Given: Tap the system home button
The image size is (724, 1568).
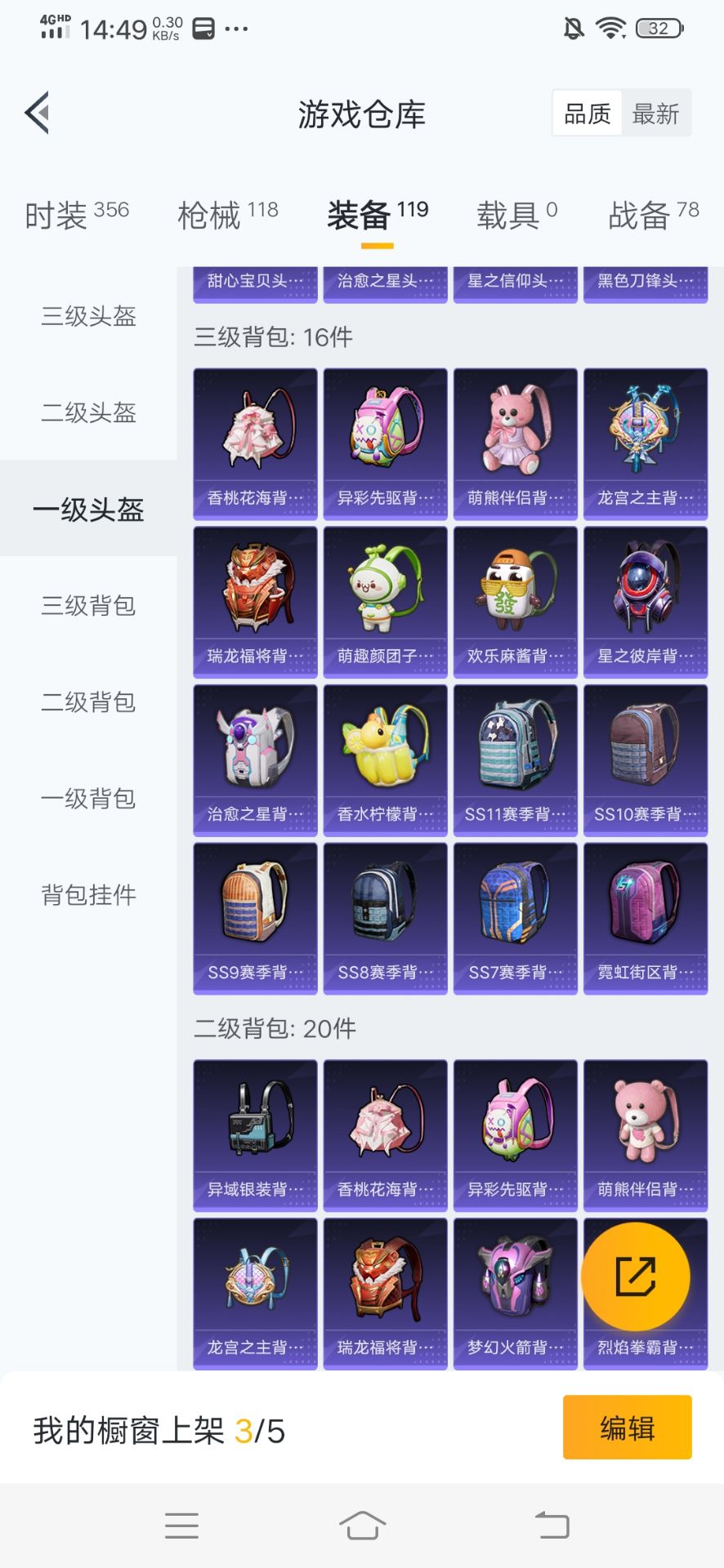Looking at the screenshot, I should 362,1525.
